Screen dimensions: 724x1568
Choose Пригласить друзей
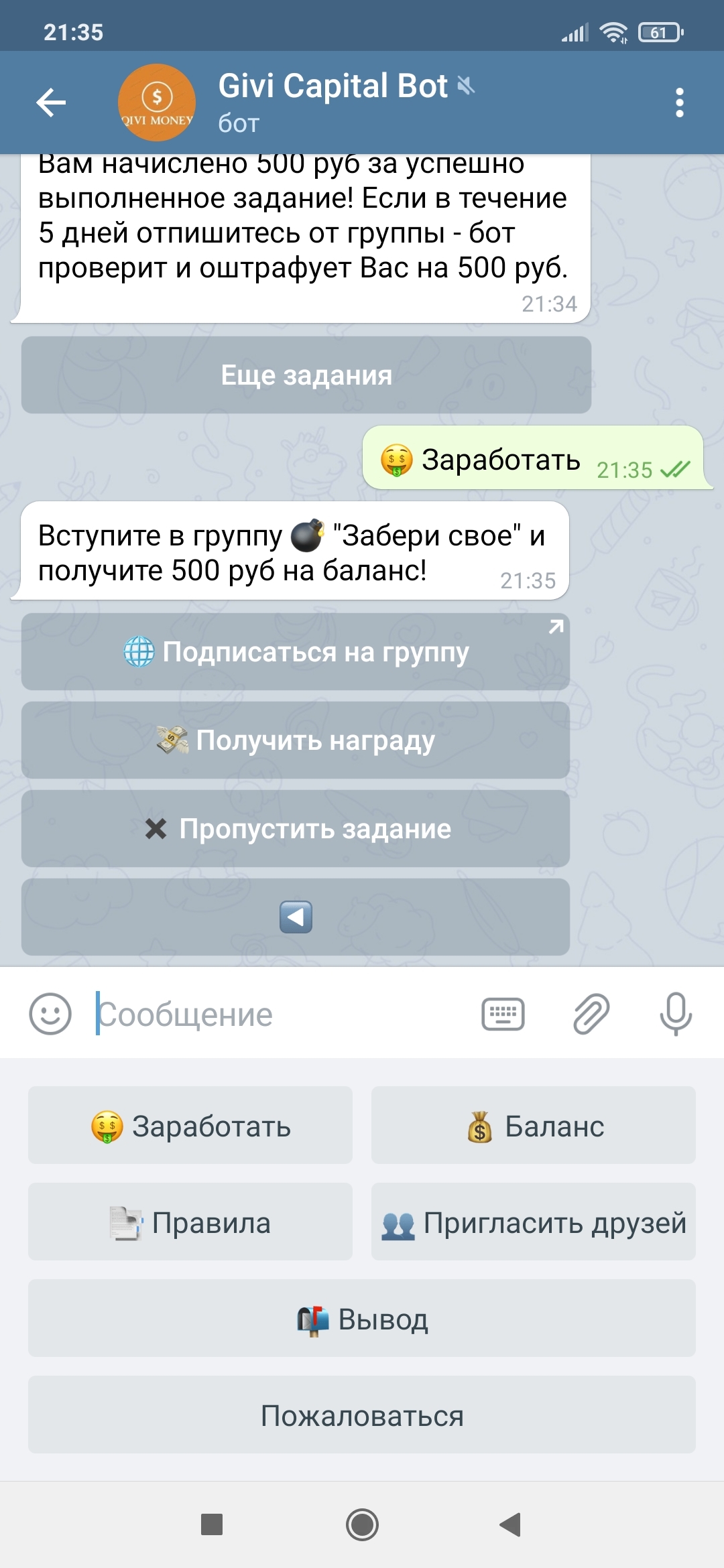click(534, 1222)
